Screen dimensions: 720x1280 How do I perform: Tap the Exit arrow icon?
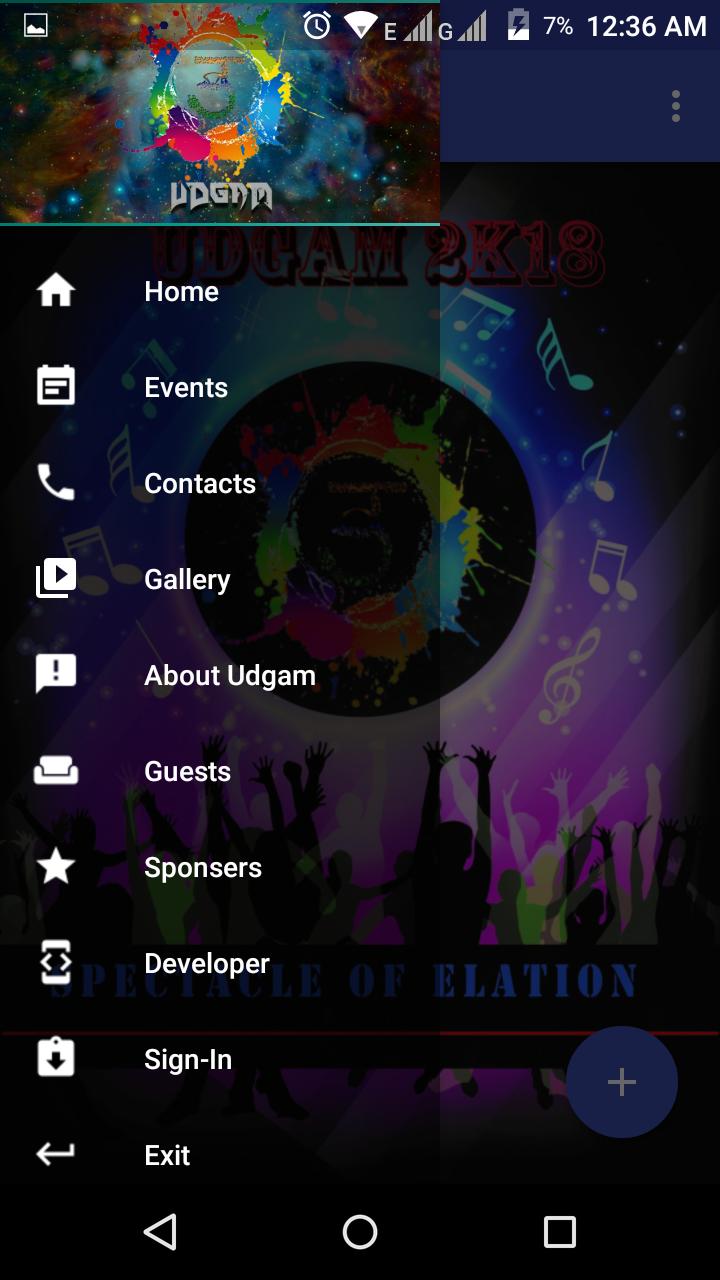tap(55, 1154)
